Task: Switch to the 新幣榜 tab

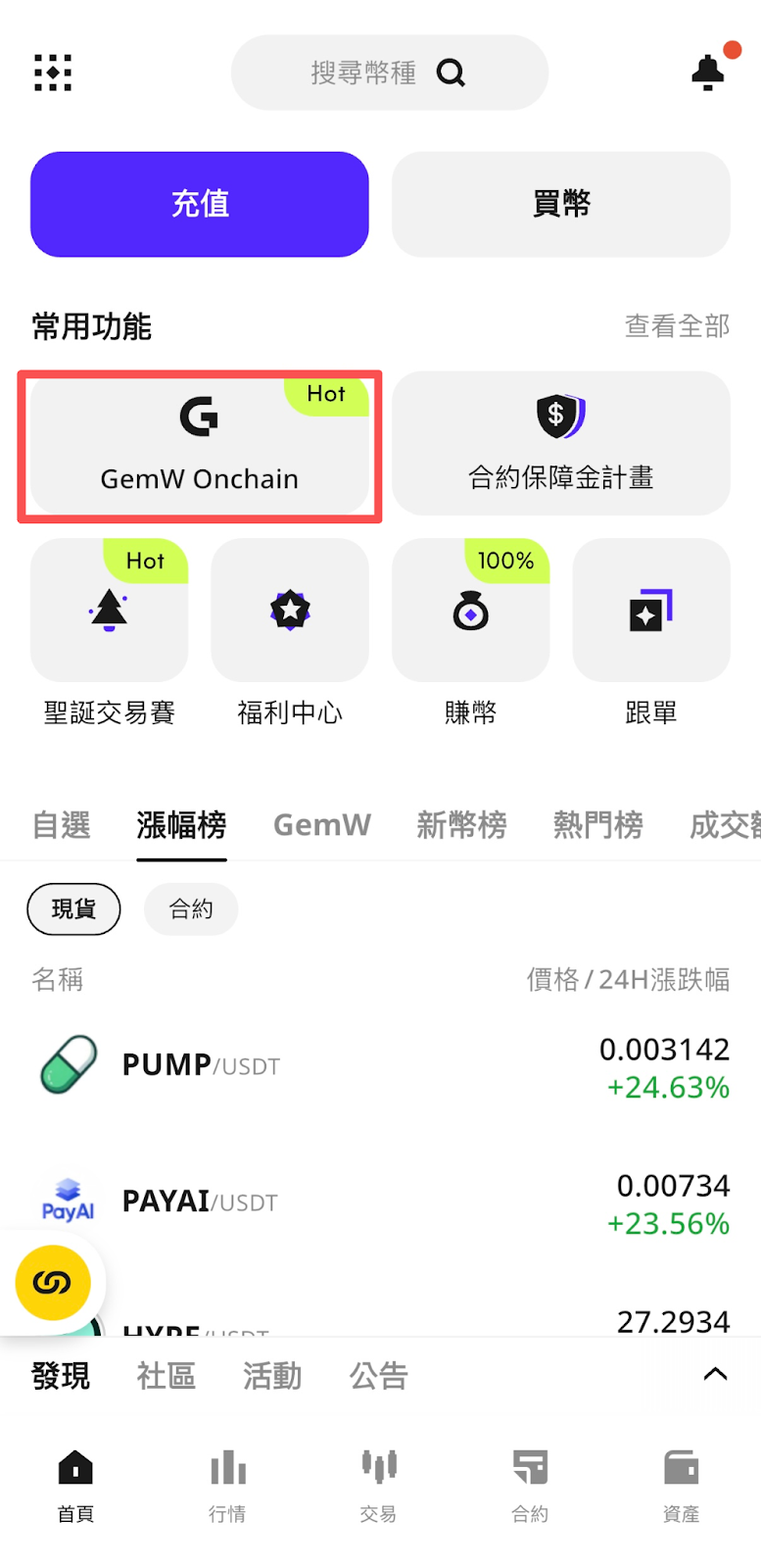Action: pyautogui.click(x=461, y=825)
